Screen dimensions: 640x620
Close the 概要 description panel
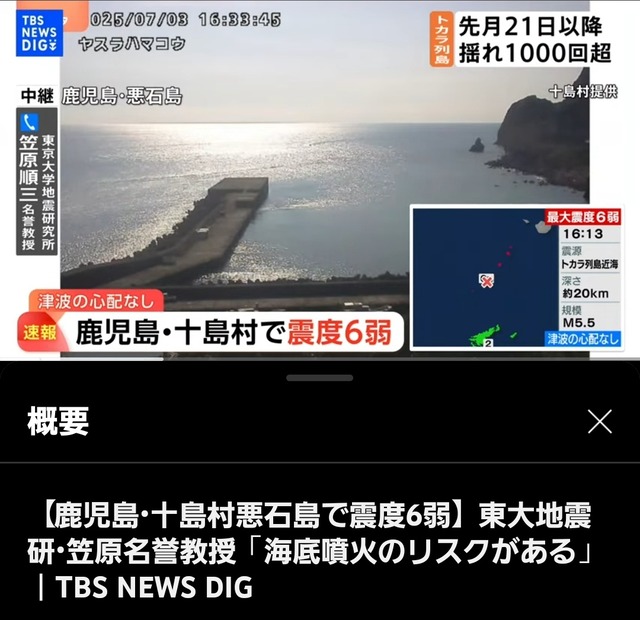[x=599, y=422]
